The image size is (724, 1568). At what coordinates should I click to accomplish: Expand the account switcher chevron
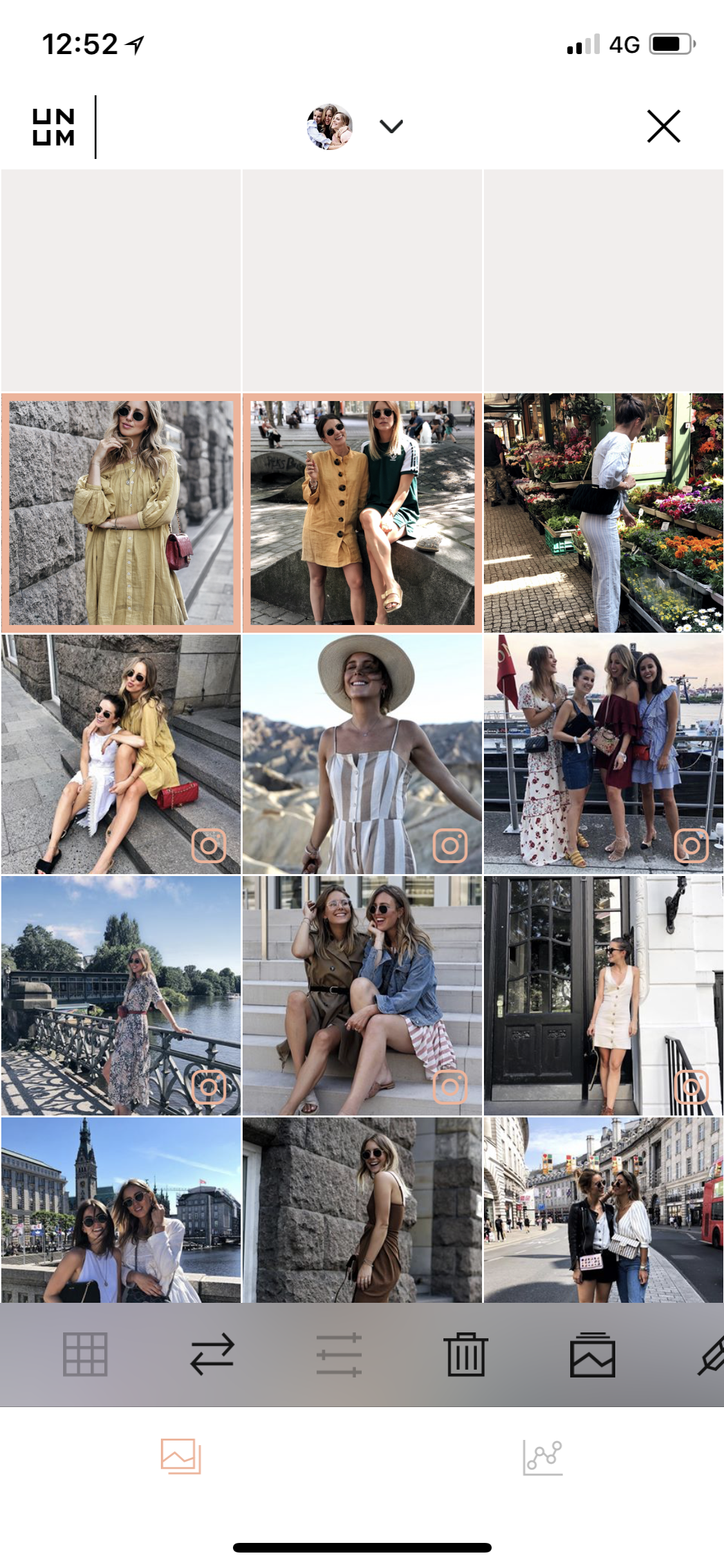[391, 126]
